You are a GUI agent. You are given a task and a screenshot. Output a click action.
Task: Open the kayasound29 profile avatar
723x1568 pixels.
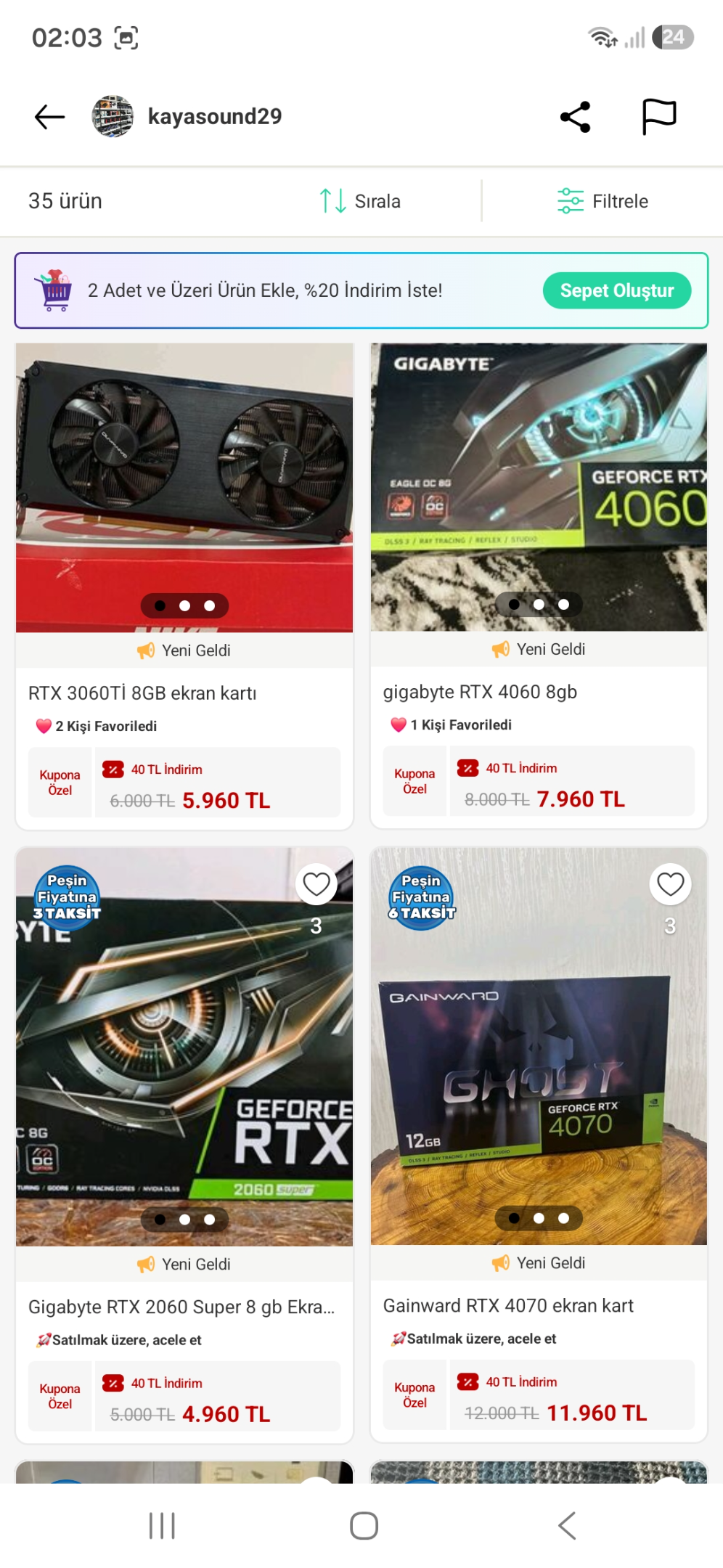coord(113,116)
